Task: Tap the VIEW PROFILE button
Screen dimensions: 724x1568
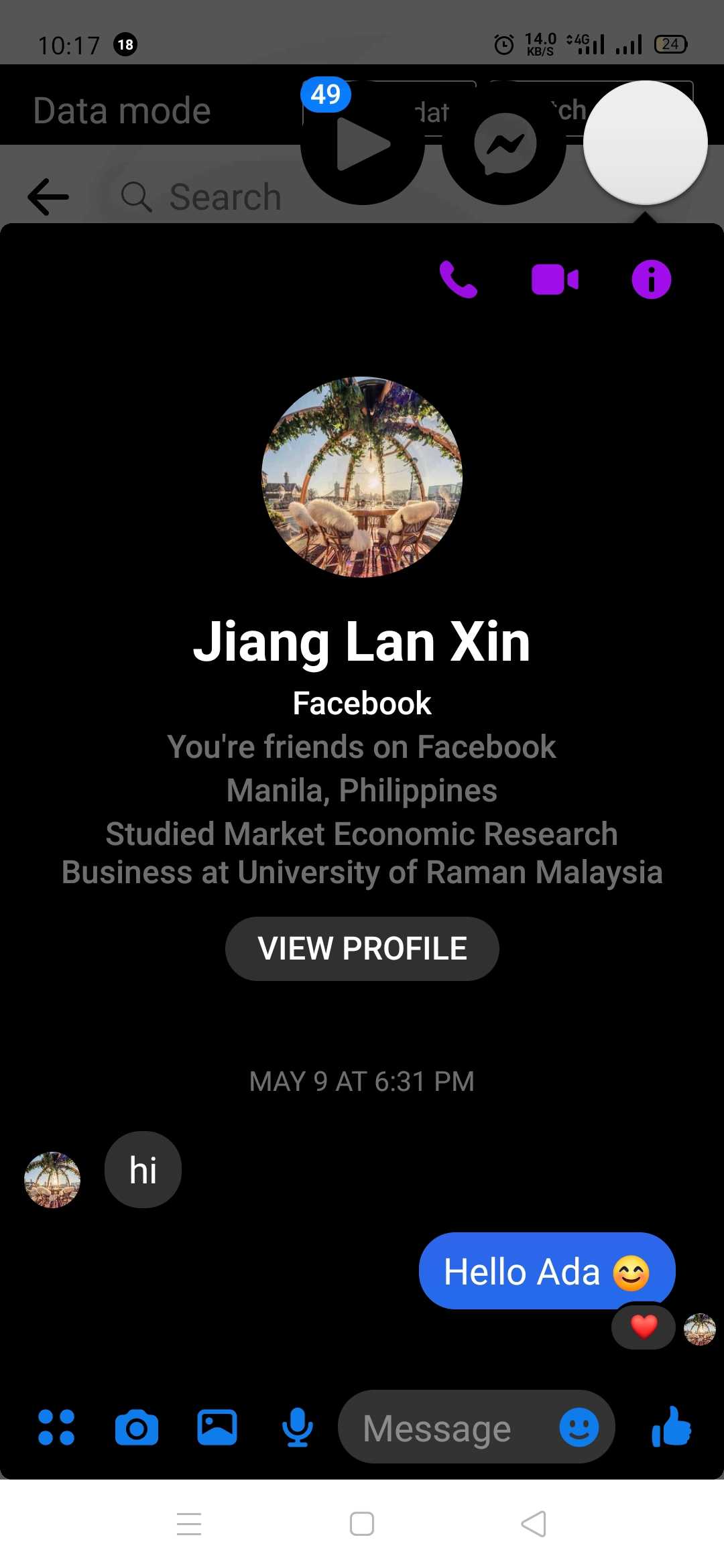Action: (x=362, y=948)
